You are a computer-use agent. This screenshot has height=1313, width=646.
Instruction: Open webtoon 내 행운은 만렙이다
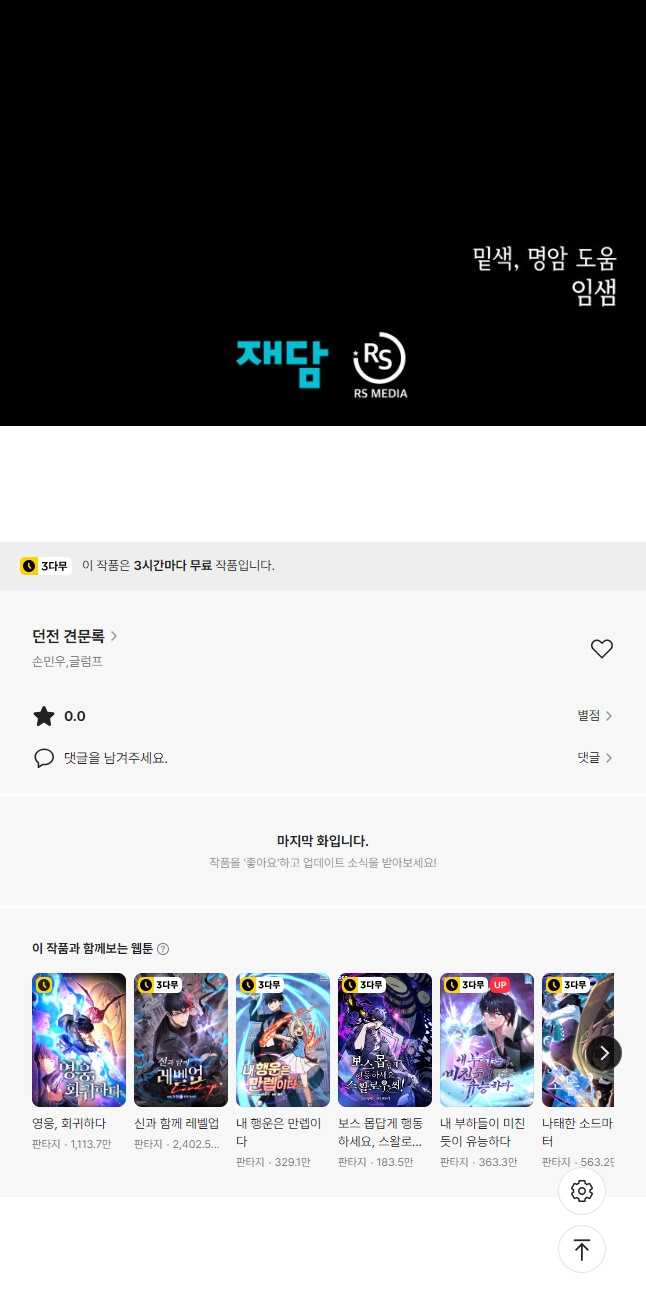pyautogui.click(x=283, y=1040)
